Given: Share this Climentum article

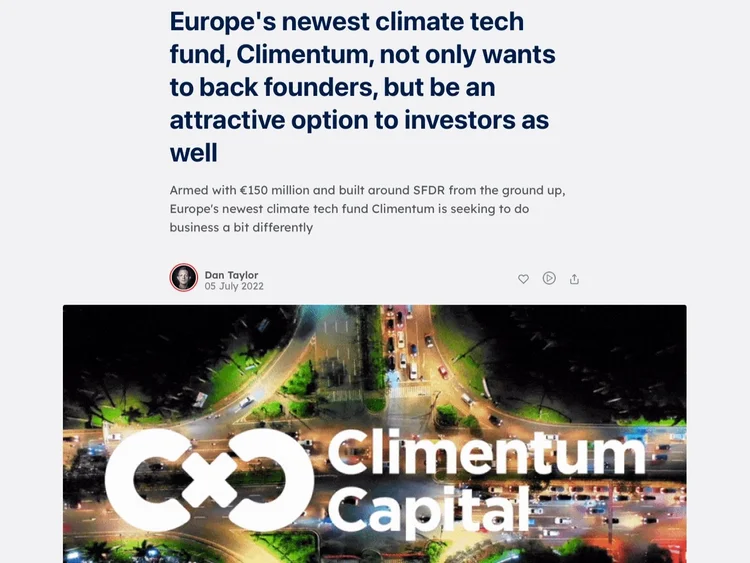Looking at the screenshot, I should [x=574, y=279].
